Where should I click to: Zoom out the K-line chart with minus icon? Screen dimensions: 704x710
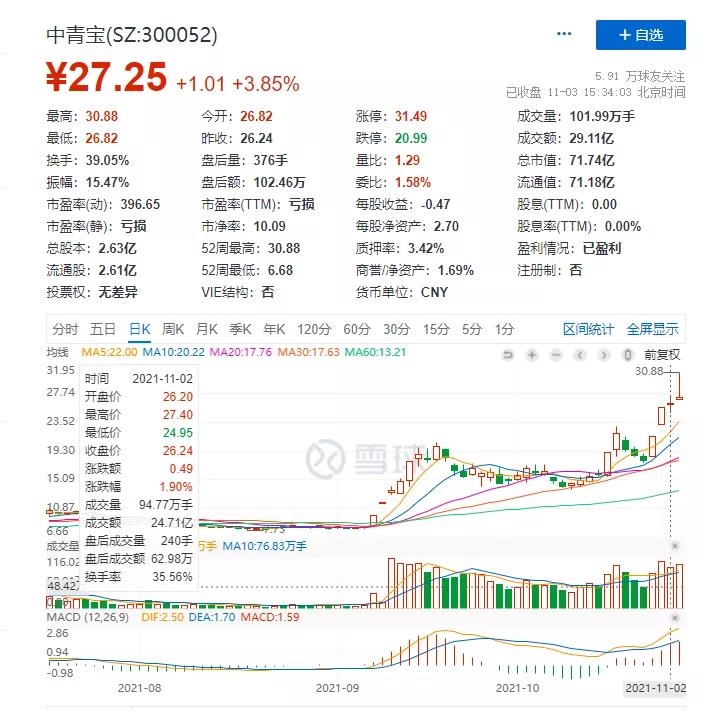[x=556, y=355]
